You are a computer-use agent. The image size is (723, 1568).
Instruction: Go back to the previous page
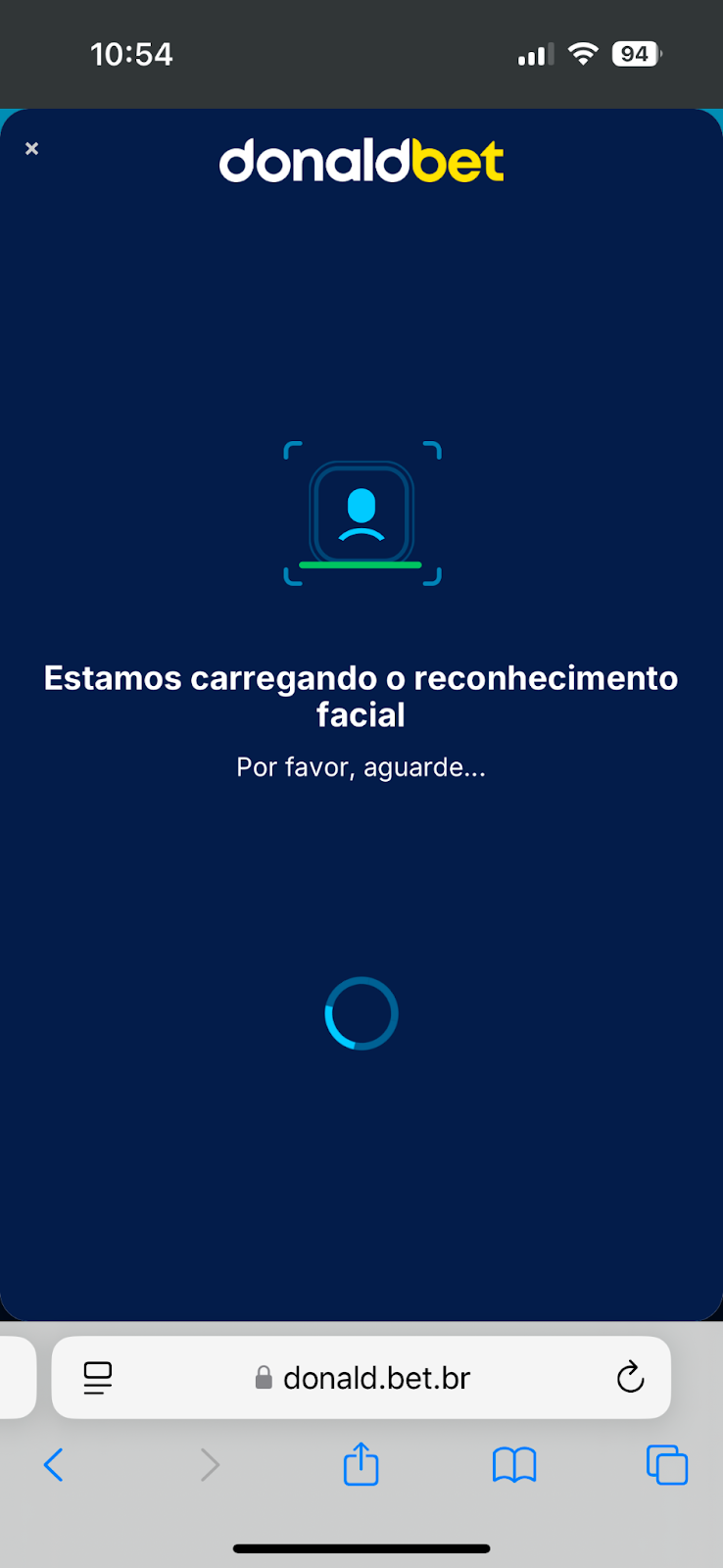pos(54,1465)
